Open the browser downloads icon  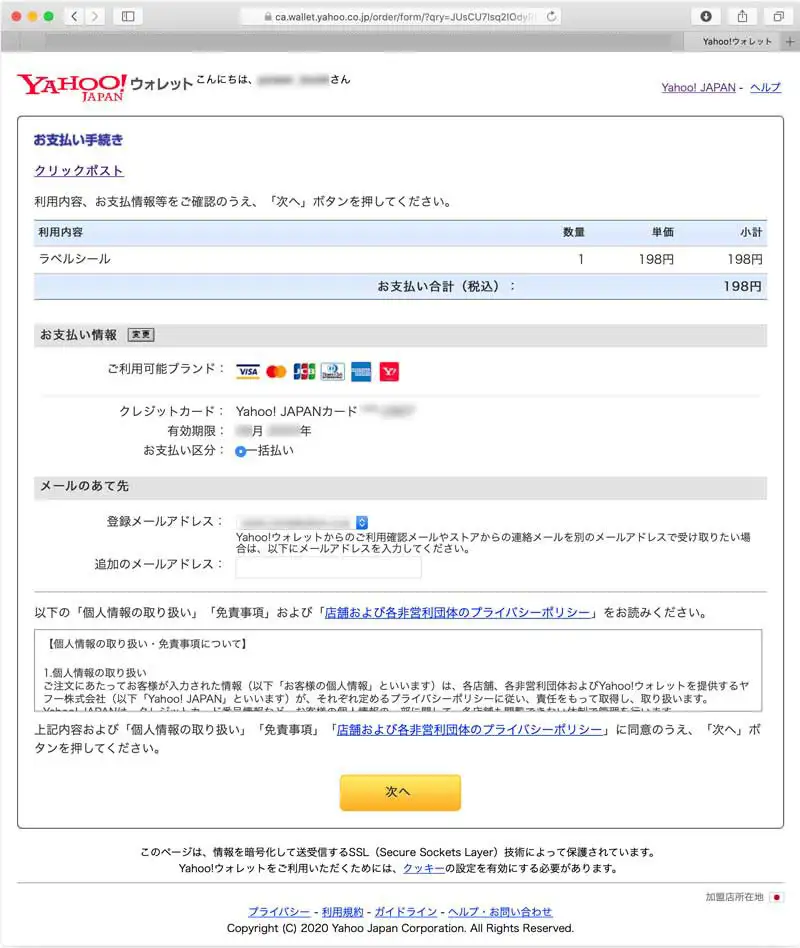pos(706,16)
